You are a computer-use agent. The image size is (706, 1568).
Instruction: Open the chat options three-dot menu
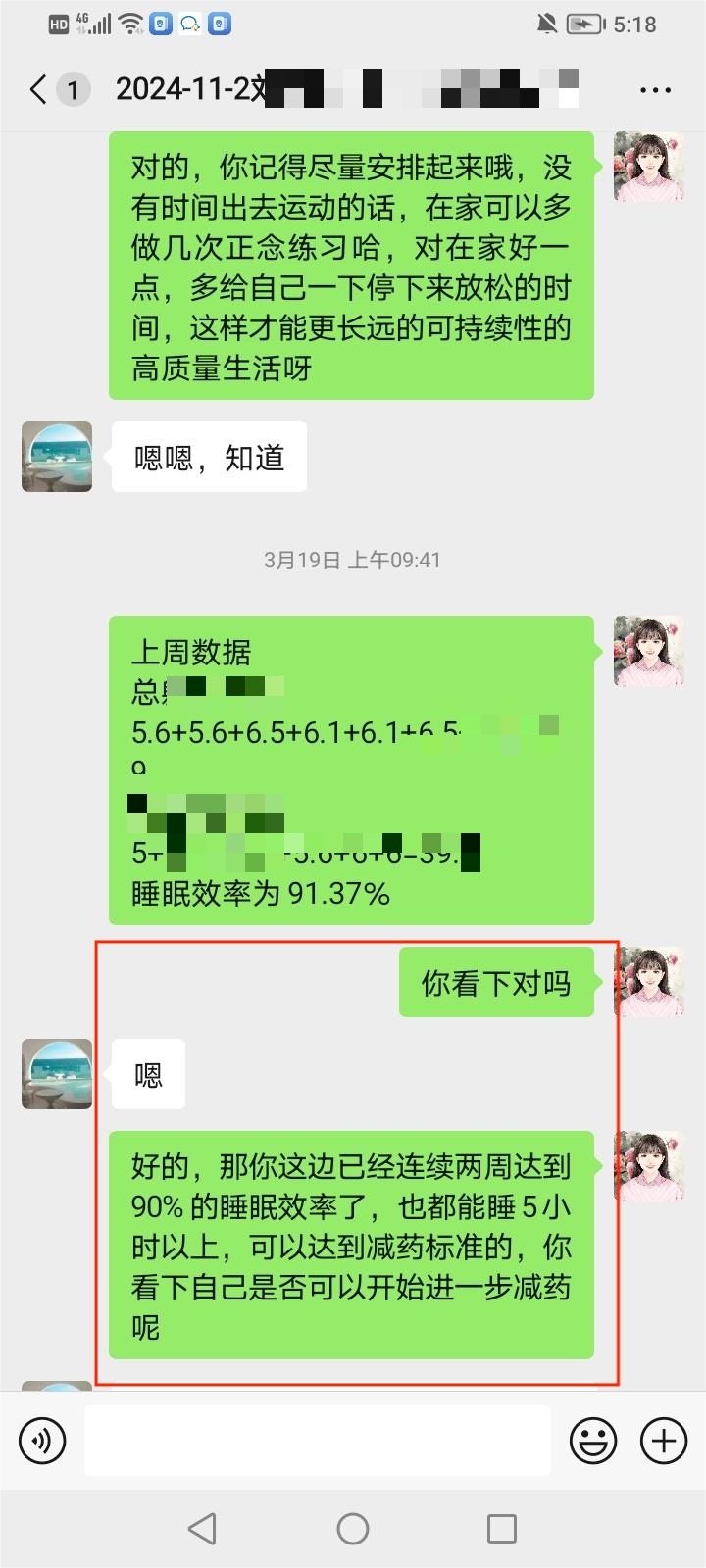655,90
